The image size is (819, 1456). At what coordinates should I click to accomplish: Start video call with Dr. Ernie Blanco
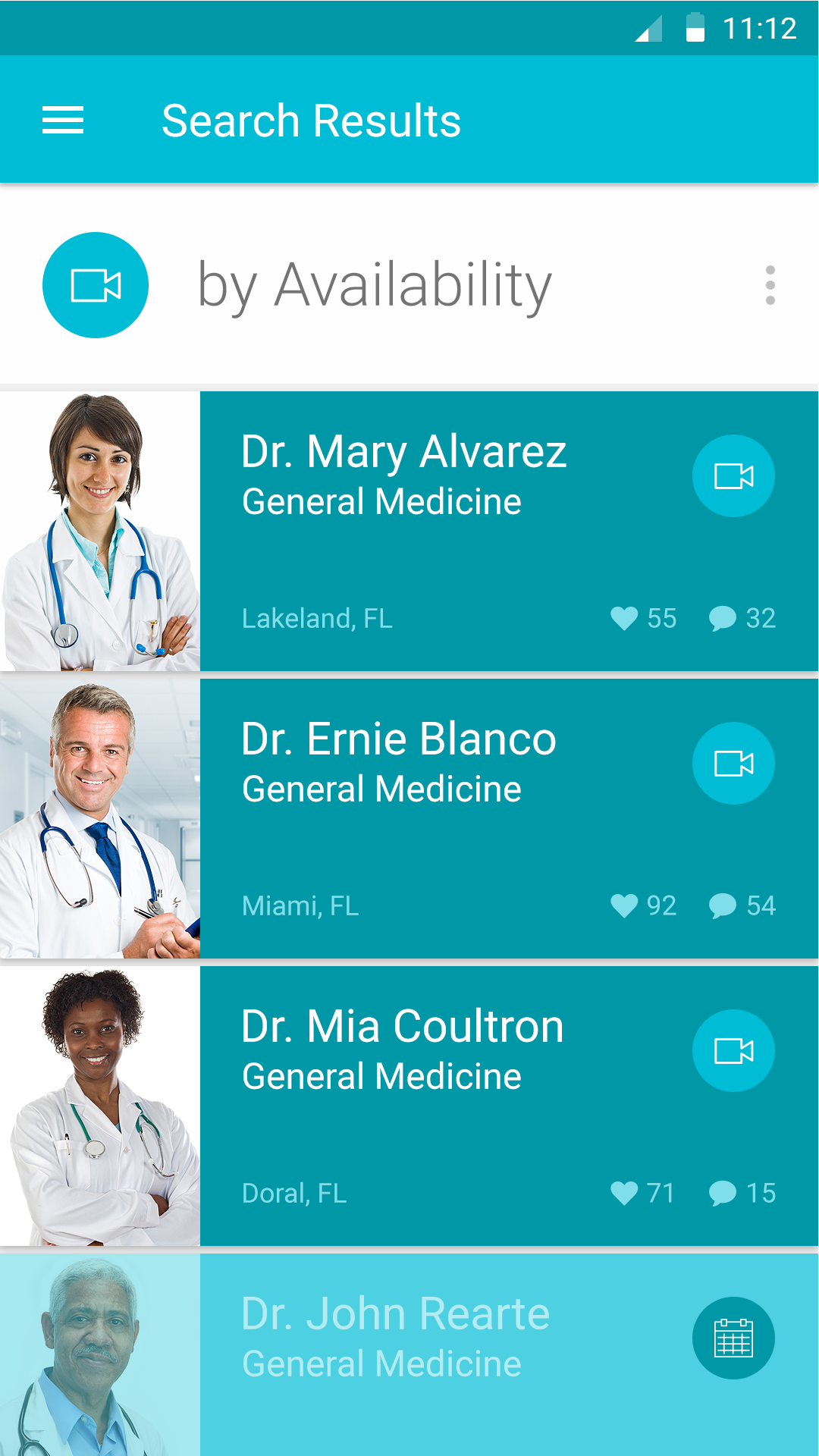[x=733, y=764]
